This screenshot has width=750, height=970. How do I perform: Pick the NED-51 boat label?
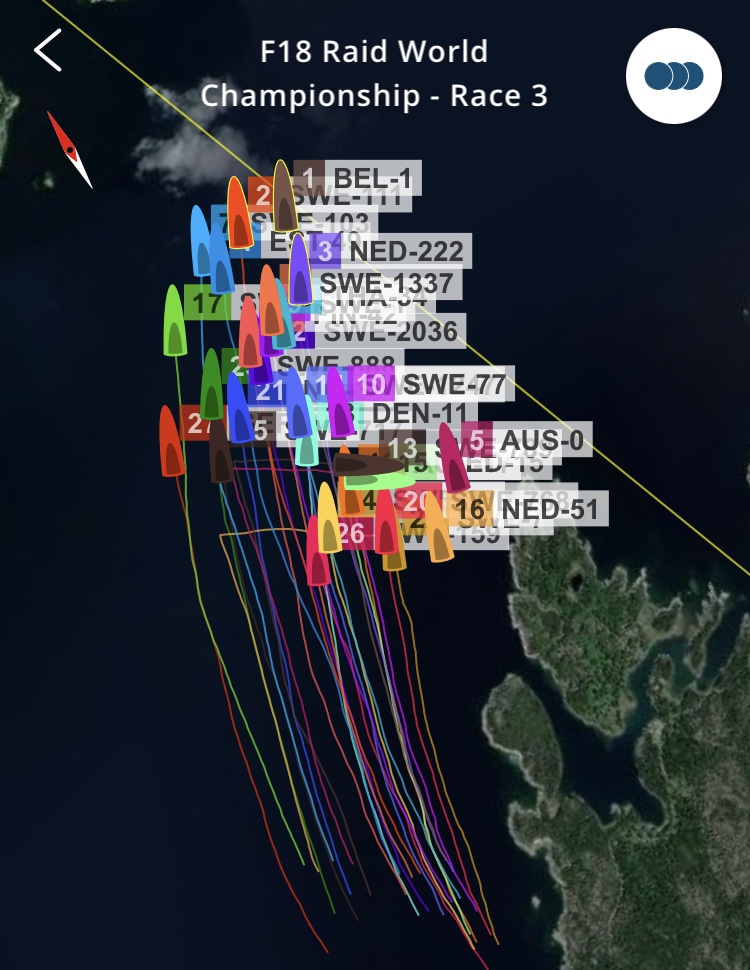[x=548, y=510]
